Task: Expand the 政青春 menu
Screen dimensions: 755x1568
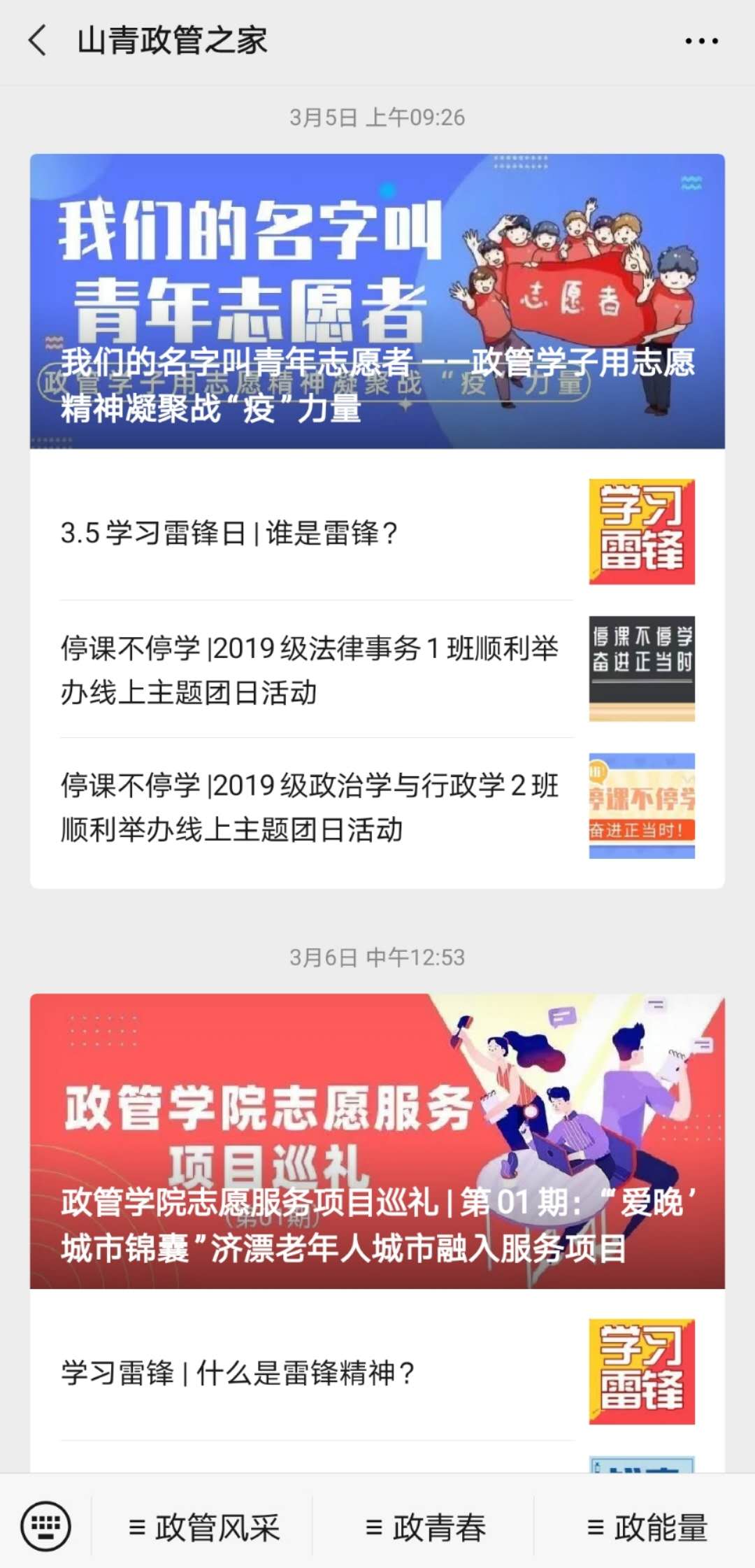Action: coord(426,1527)
